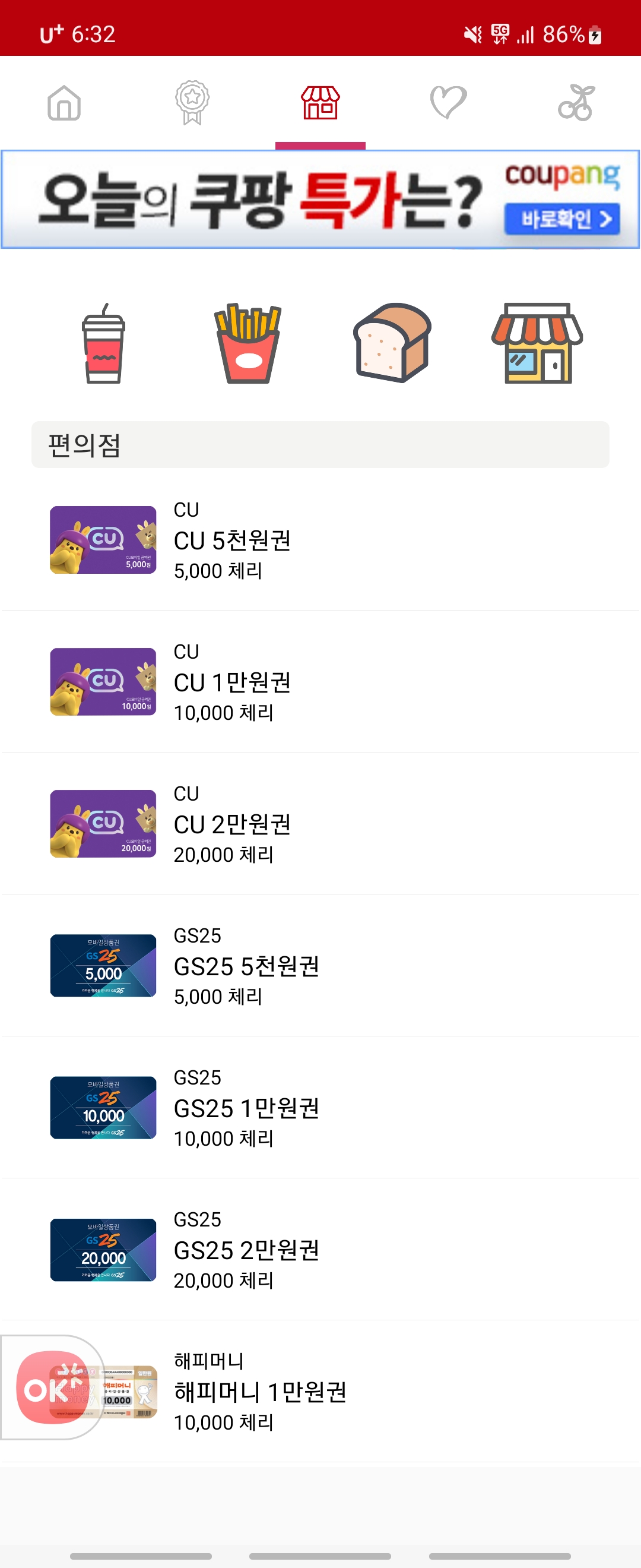Open CU 2만원권 voucher
Image resolution: width=641 pixels, height=1568 pixels.
pos(320,824)
